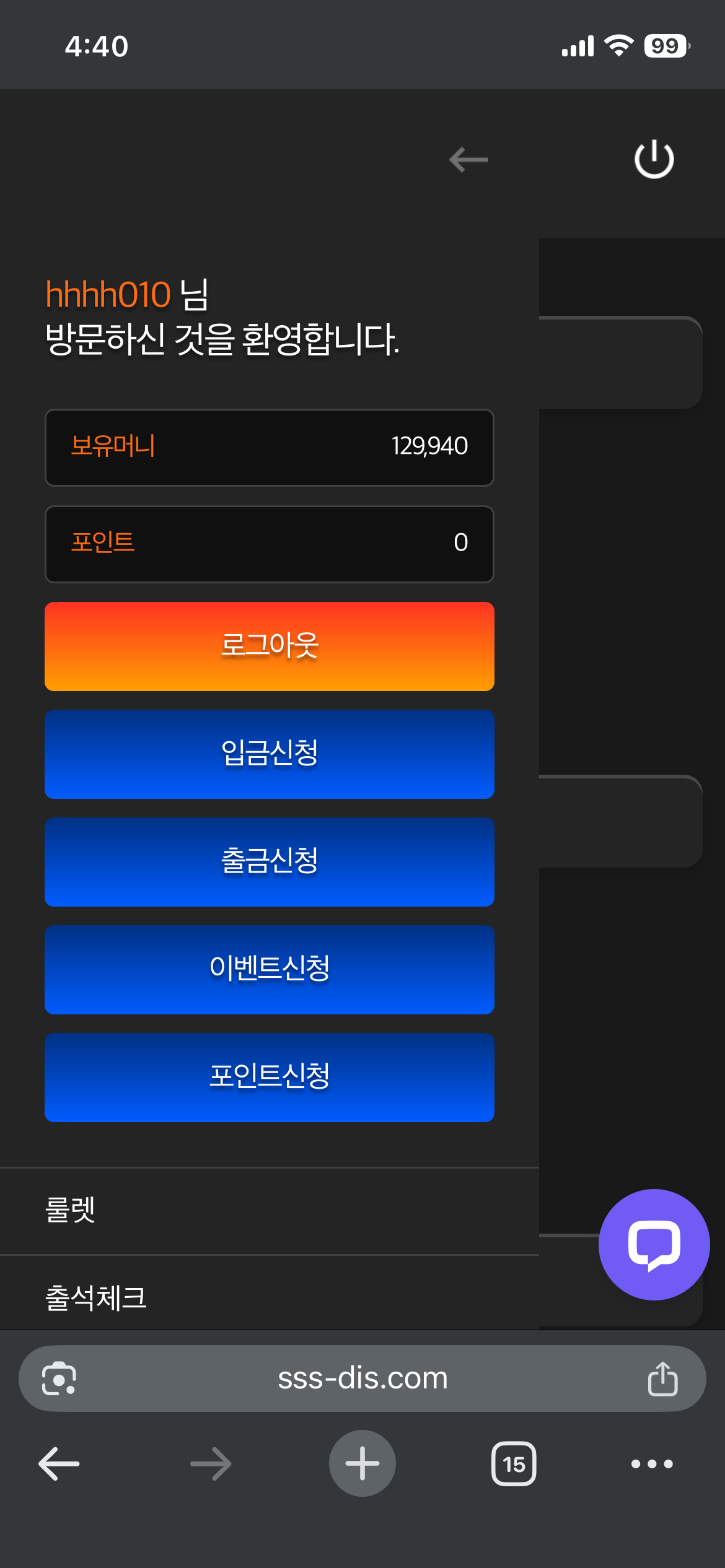Open 입금신청 deposit request

(270, 754)
